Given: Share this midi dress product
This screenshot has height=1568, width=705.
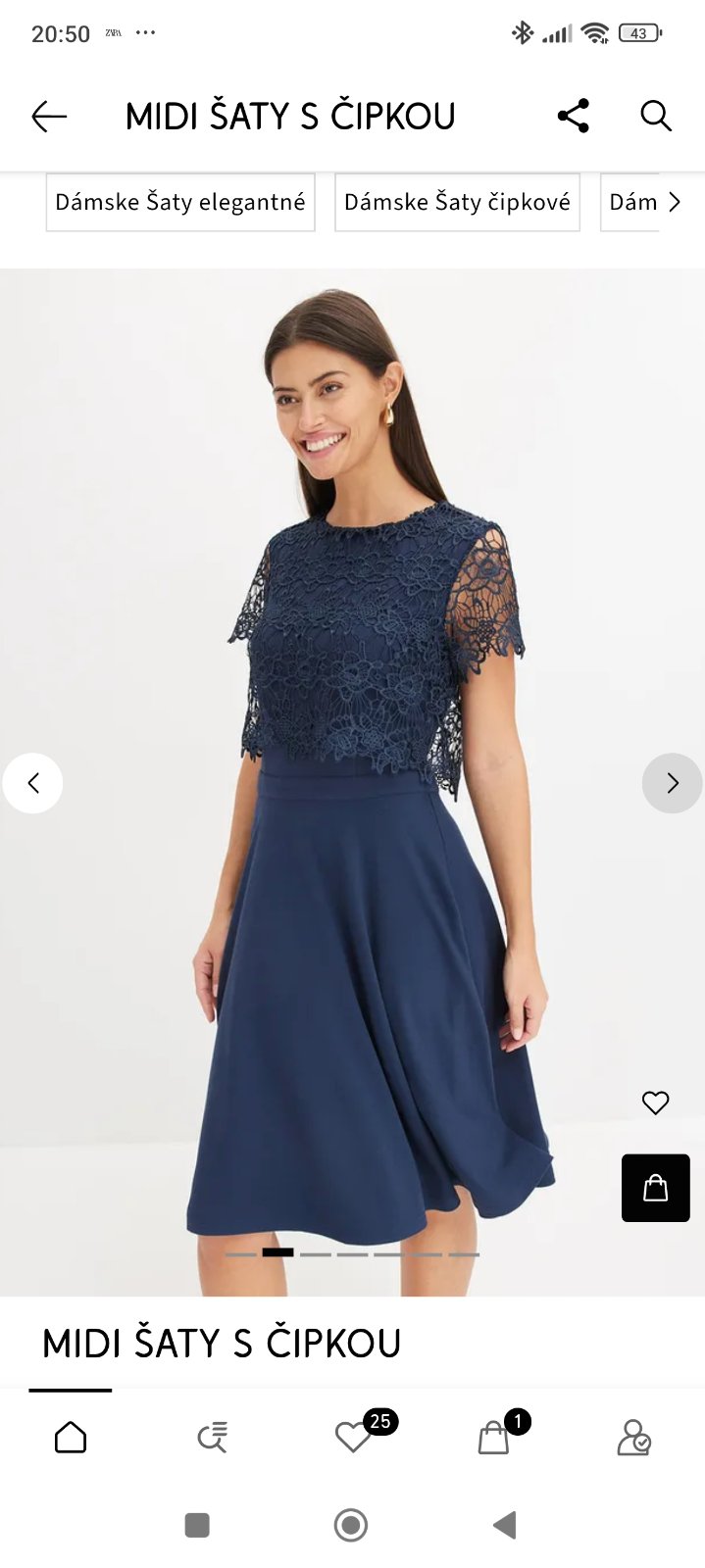Looking at the screenshot, I should pos(574,116).
